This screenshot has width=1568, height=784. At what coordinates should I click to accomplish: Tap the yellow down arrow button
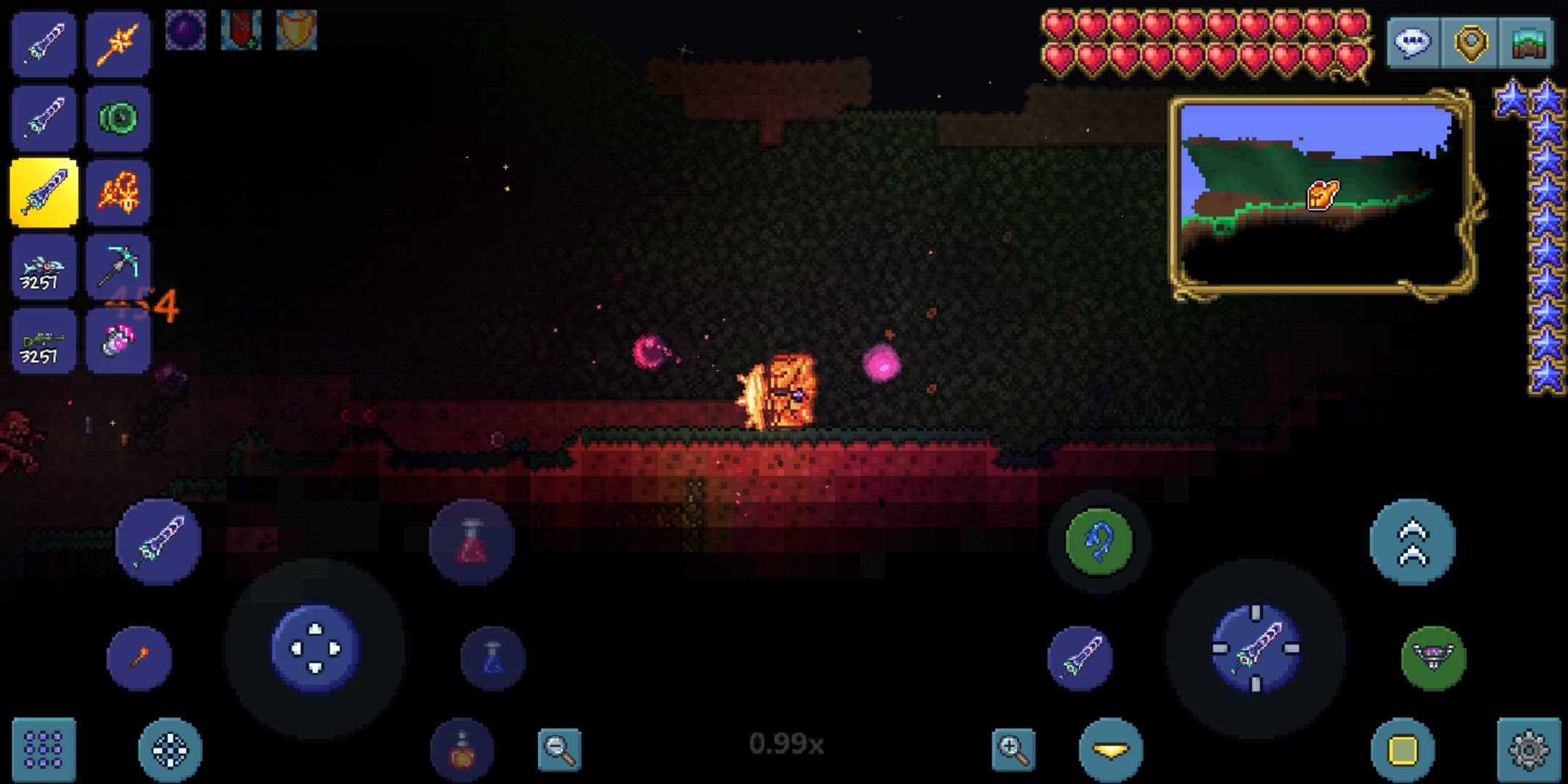[1111, 750]
